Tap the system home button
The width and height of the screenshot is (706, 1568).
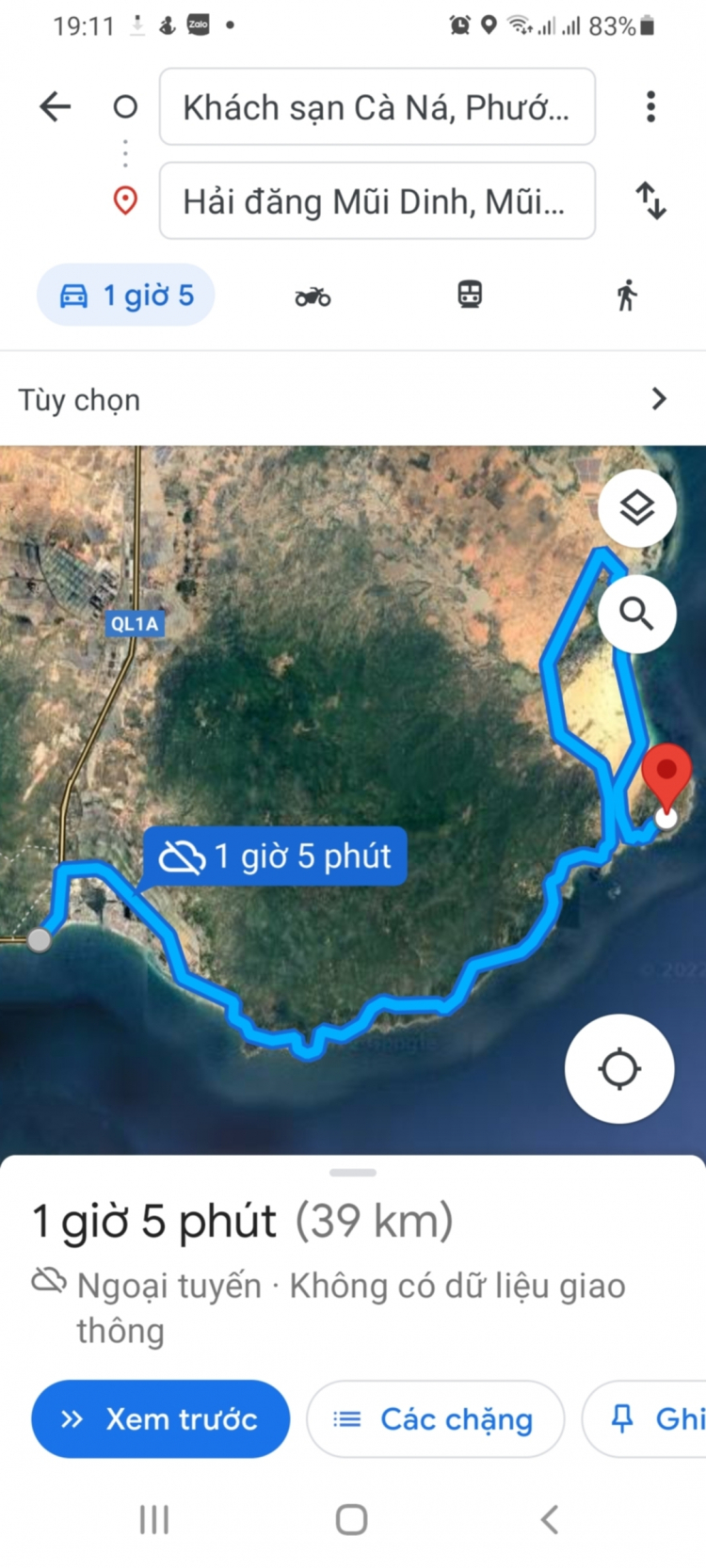tap(351, 1519)
